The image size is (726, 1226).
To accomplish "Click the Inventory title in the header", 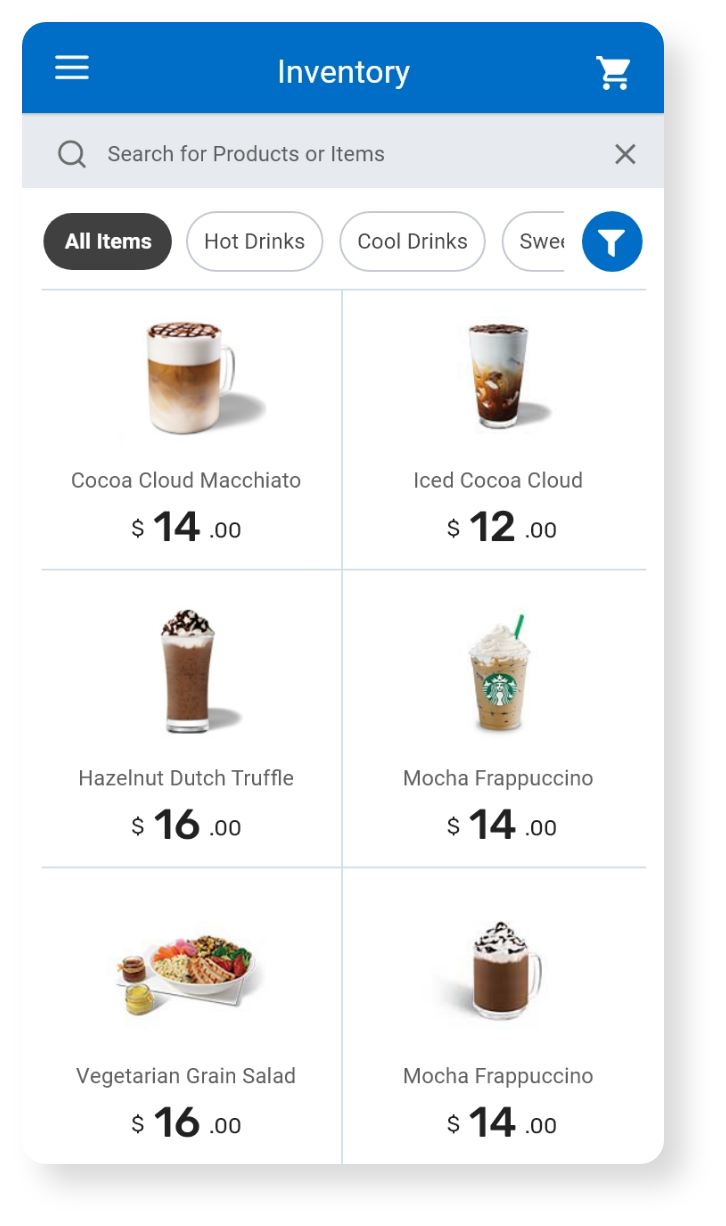I will coord(343,71).
